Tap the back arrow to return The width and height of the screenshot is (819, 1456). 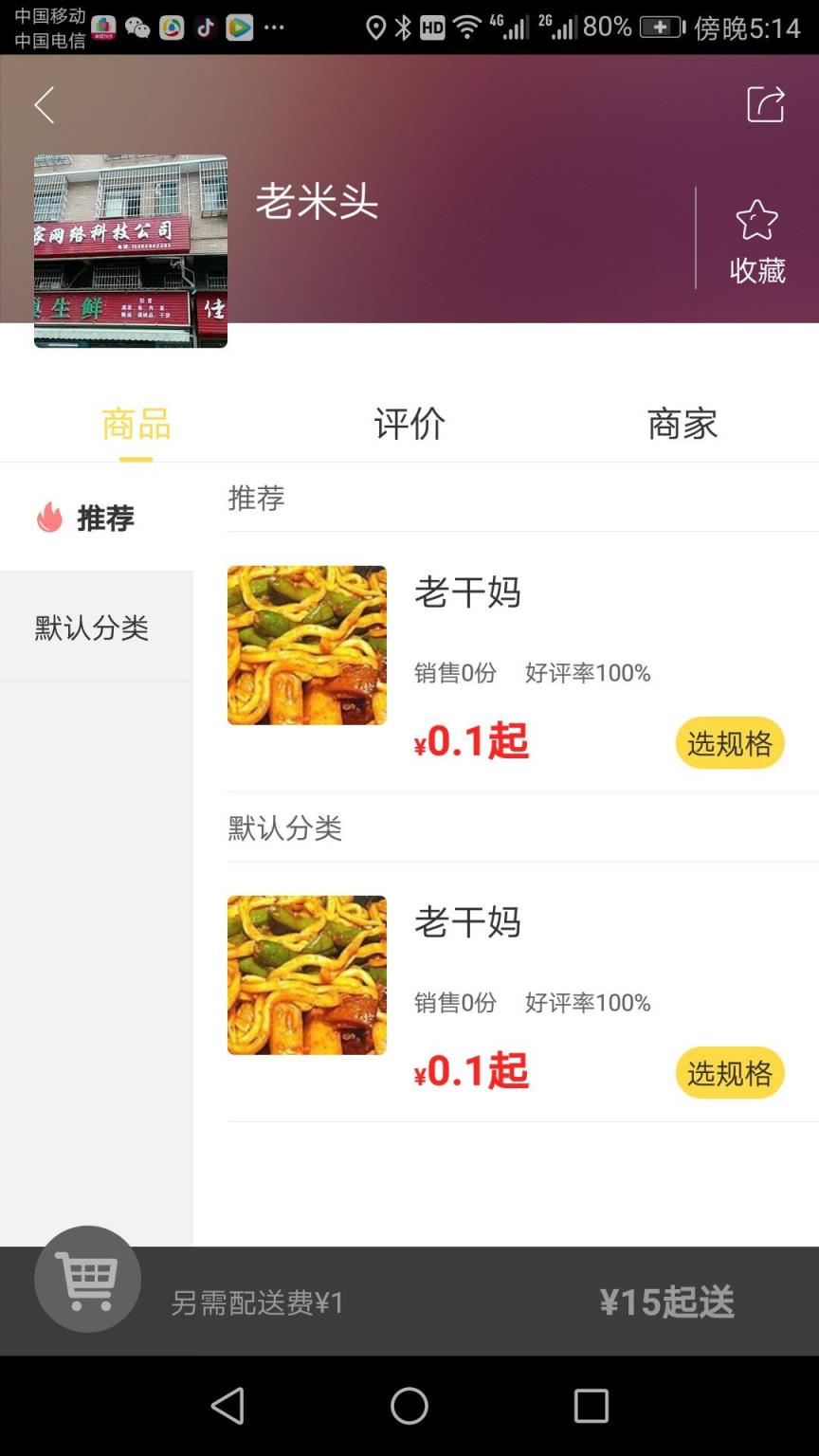tap(43, 105)
